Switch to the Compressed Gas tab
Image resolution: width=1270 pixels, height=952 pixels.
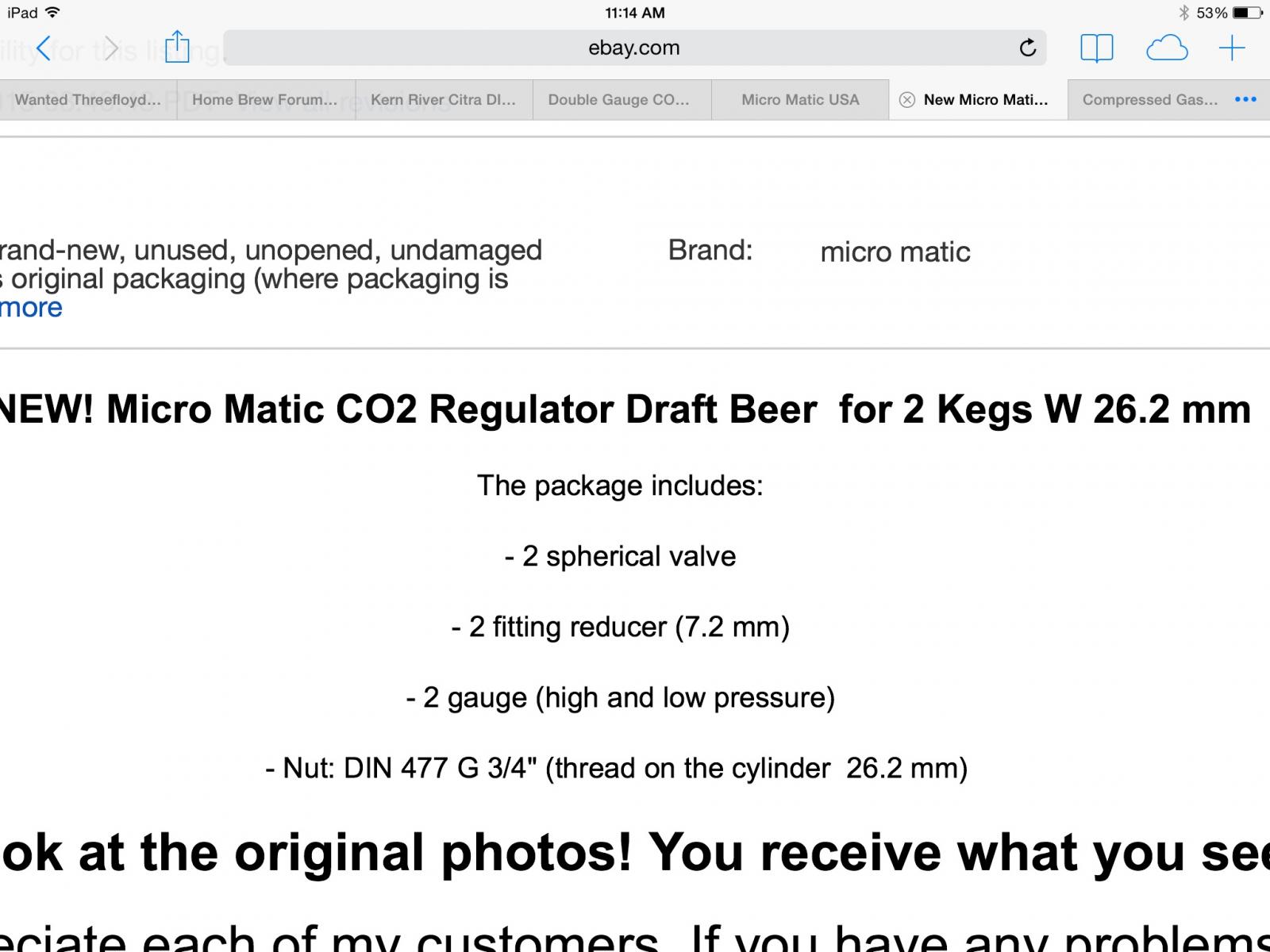(1149, 100)
